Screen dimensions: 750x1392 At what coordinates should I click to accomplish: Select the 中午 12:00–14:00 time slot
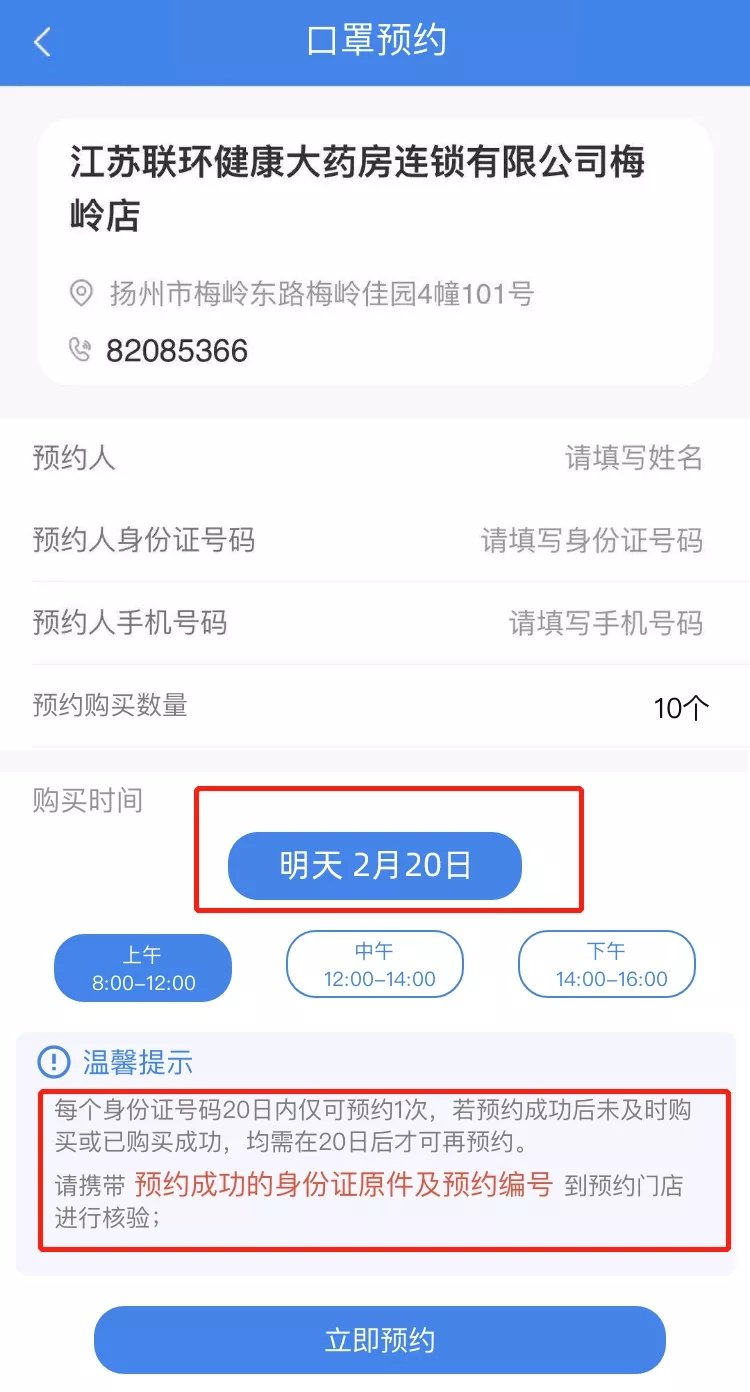tap(375, 965)
